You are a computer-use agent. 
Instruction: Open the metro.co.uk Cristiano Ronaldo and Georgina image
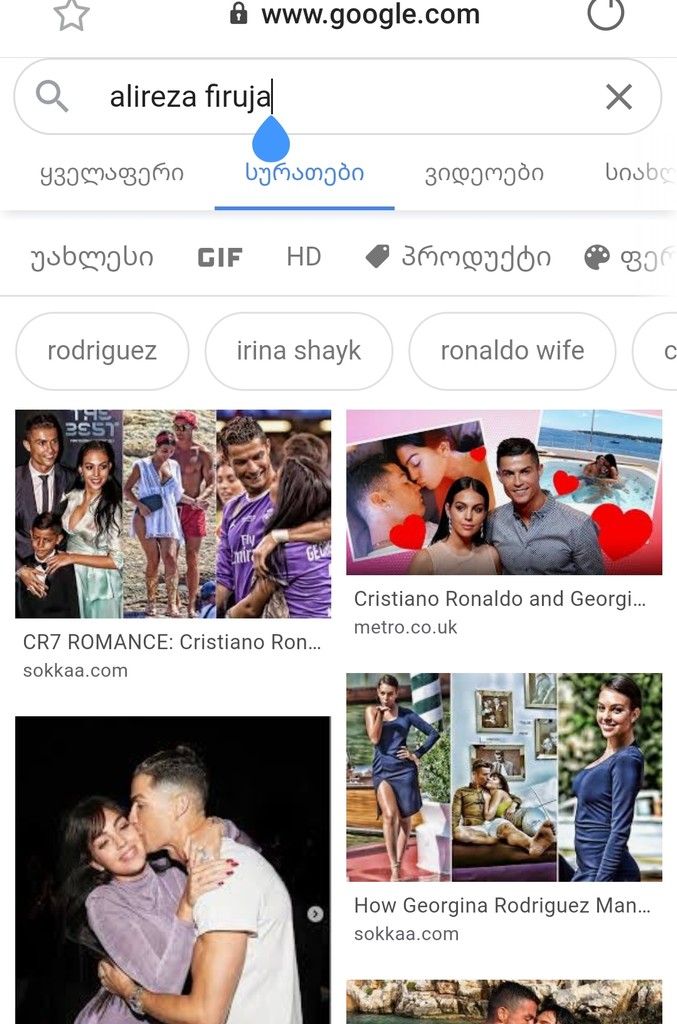(x=504, y=492)
